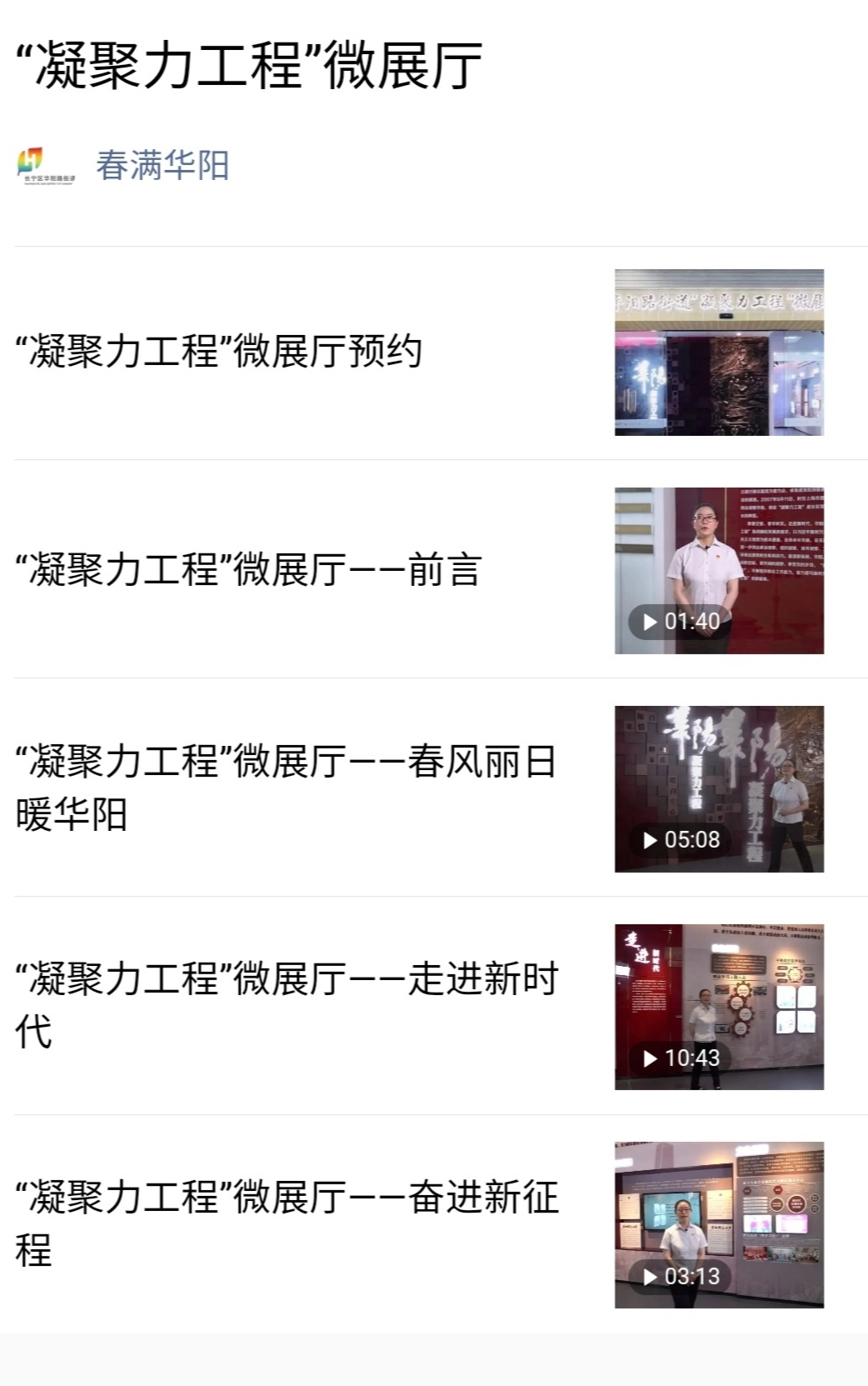Open the 春满华阳 account profile
This screenshot has width=868, height=1386.
click(162, 165)
